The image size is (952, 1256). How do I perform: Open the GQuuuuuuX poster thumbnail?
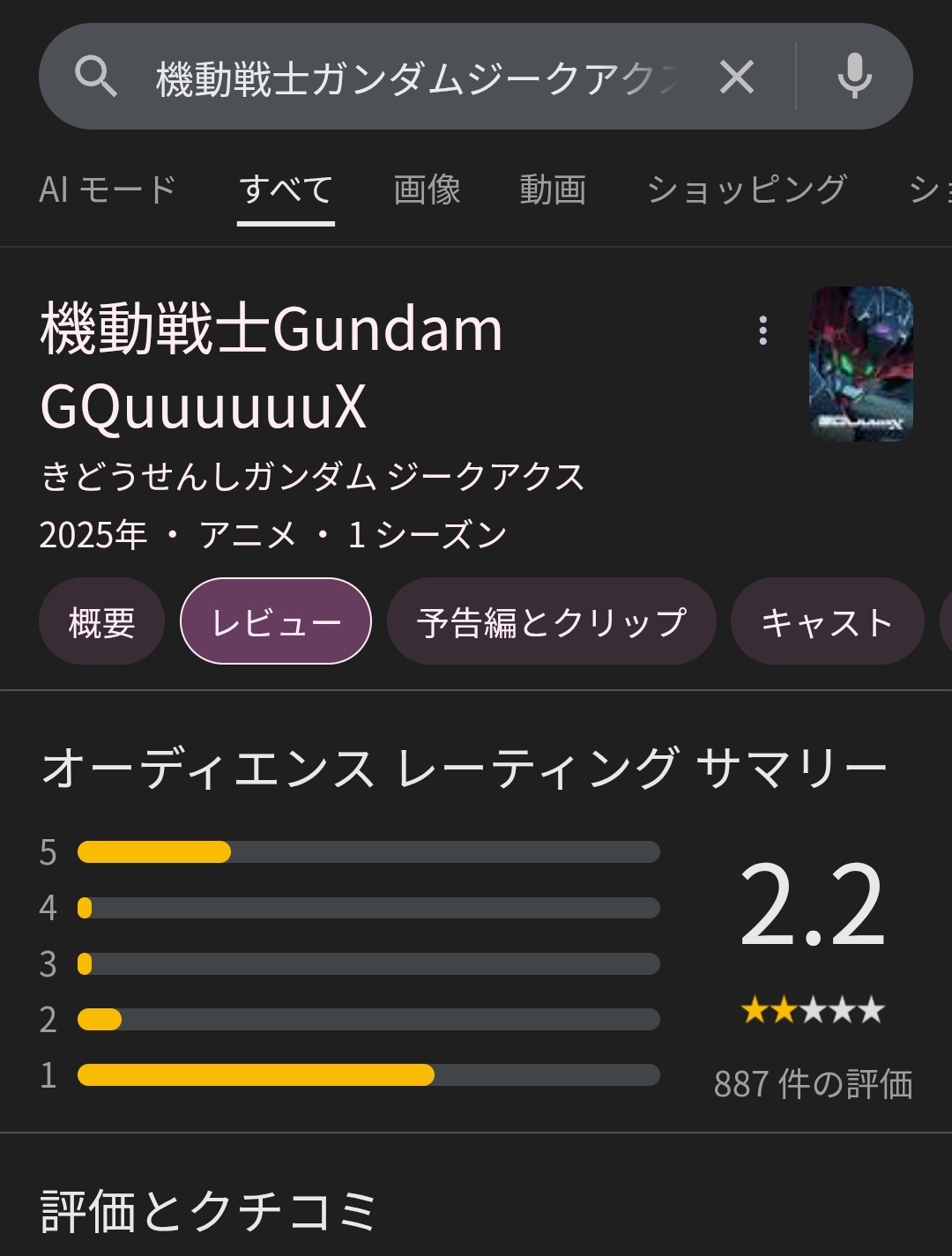[x=861, y=363]
